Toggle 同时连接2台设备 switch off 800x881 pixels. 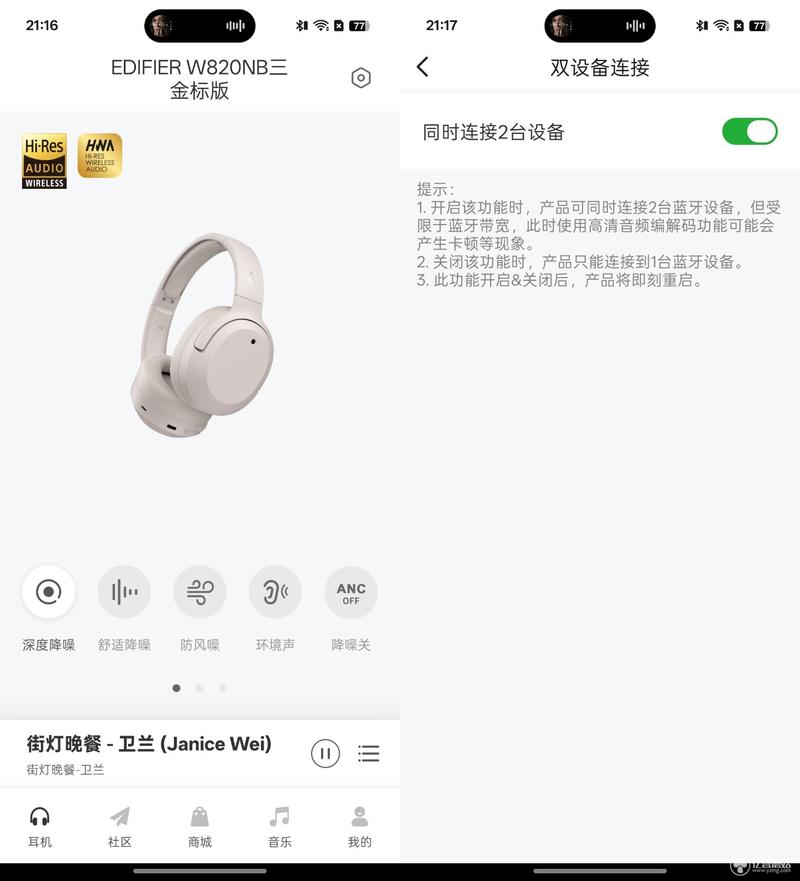click(749, 131)
